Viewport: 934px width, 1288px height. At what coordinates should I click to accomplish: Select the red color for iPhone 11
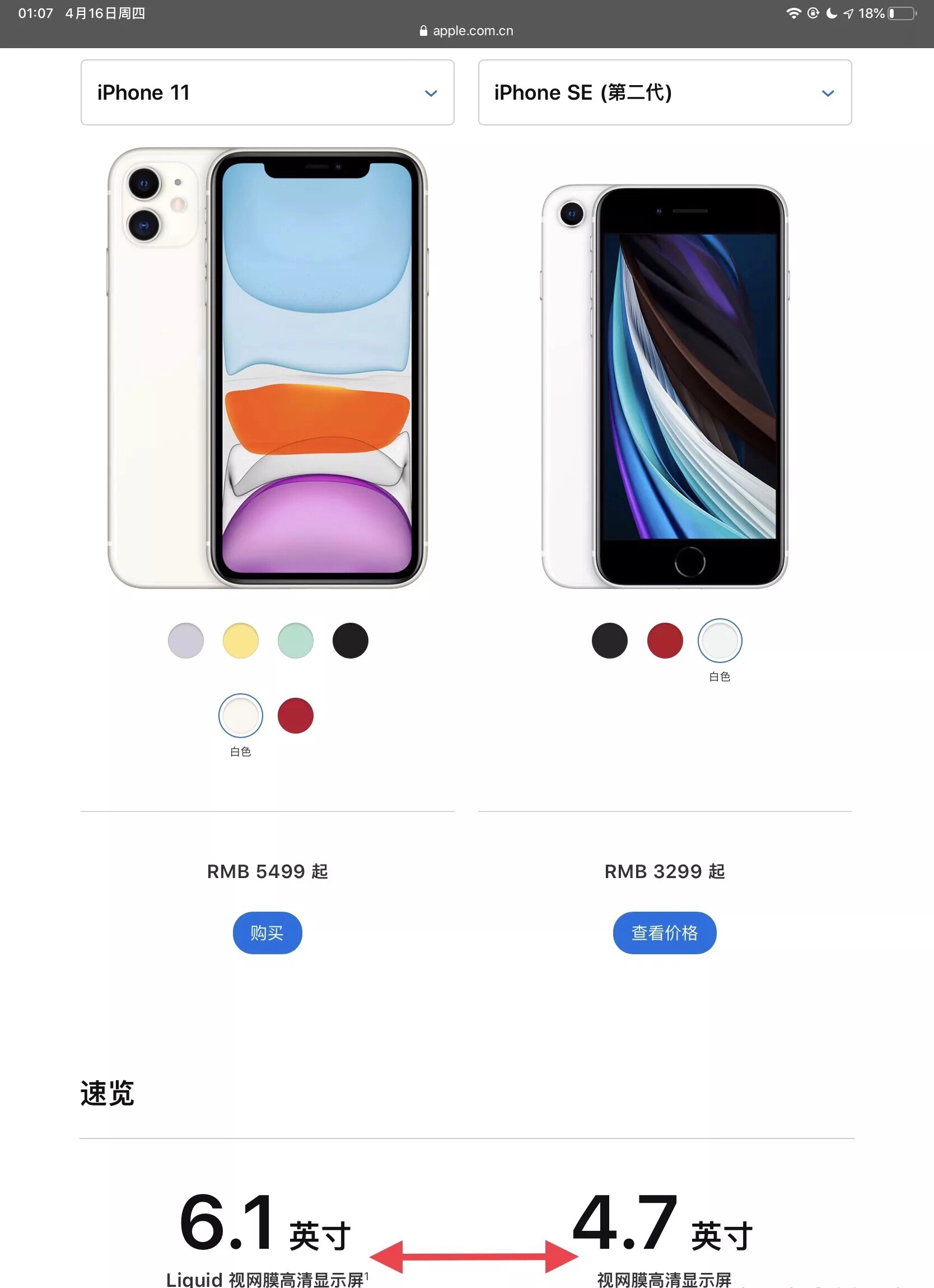(295, 716)
